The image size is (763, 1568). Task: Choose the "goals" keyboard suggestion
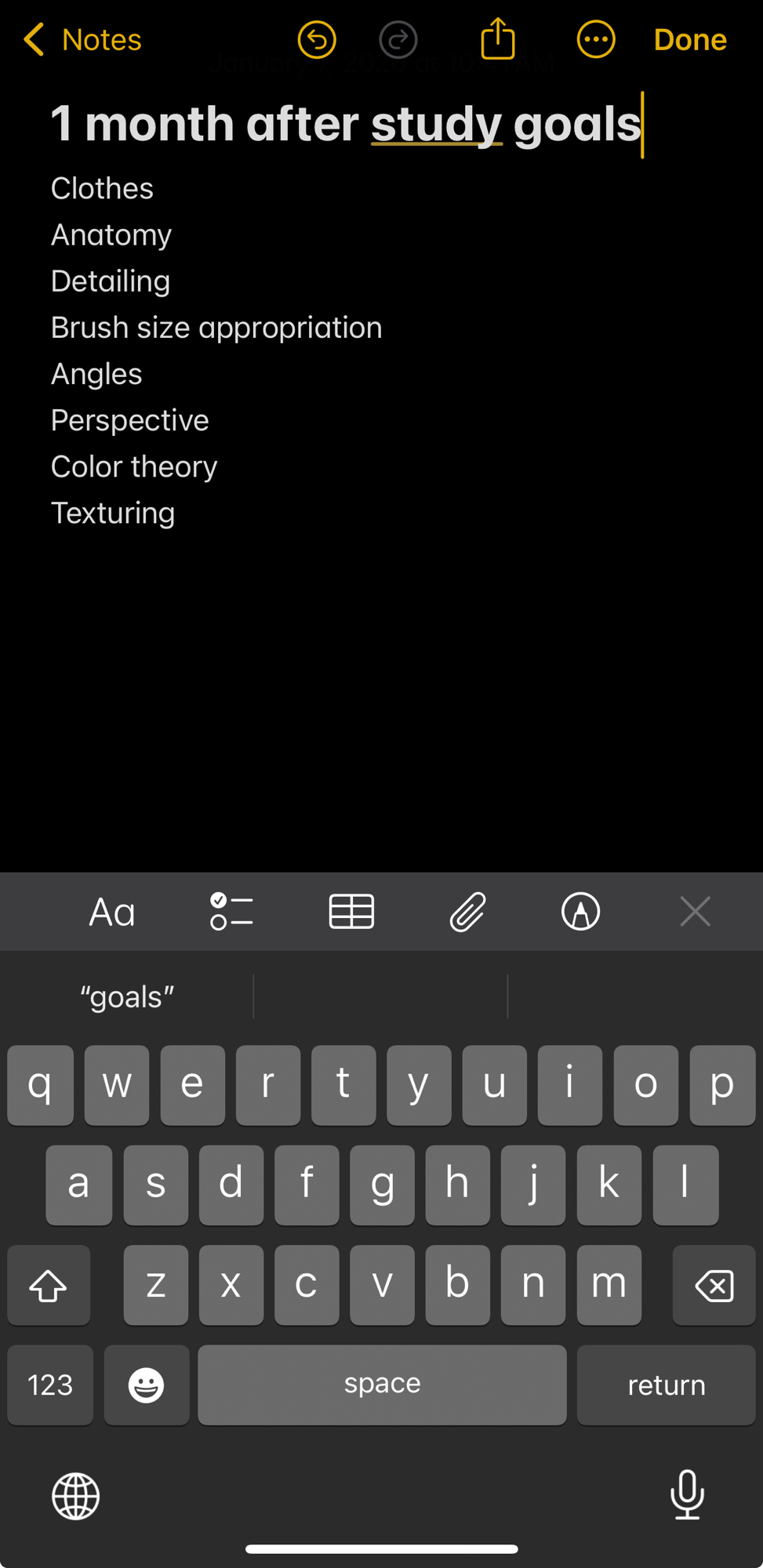tap(127, 997)
